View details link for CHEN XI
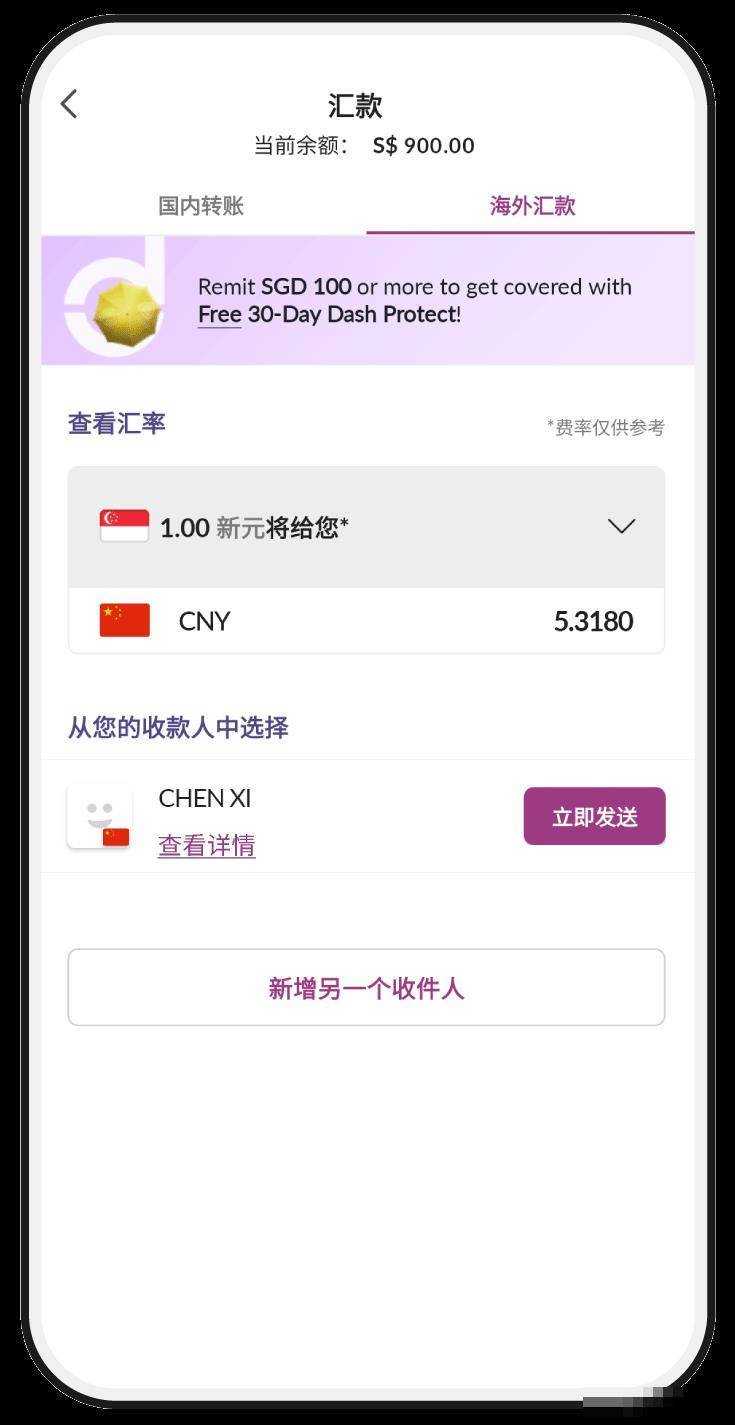 [x=207, y=846]
